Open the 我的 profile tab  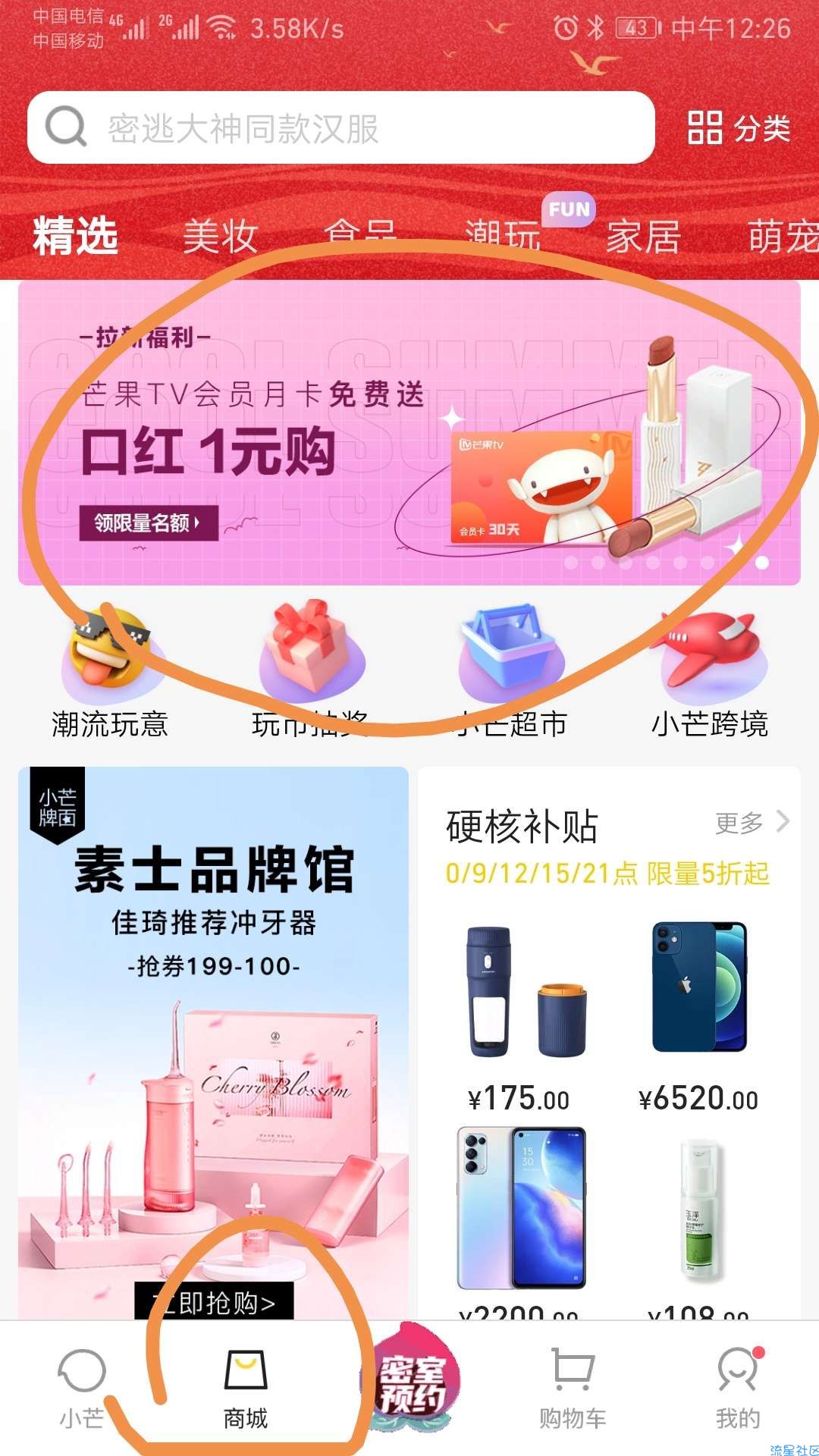click(x=737, y=1389)
